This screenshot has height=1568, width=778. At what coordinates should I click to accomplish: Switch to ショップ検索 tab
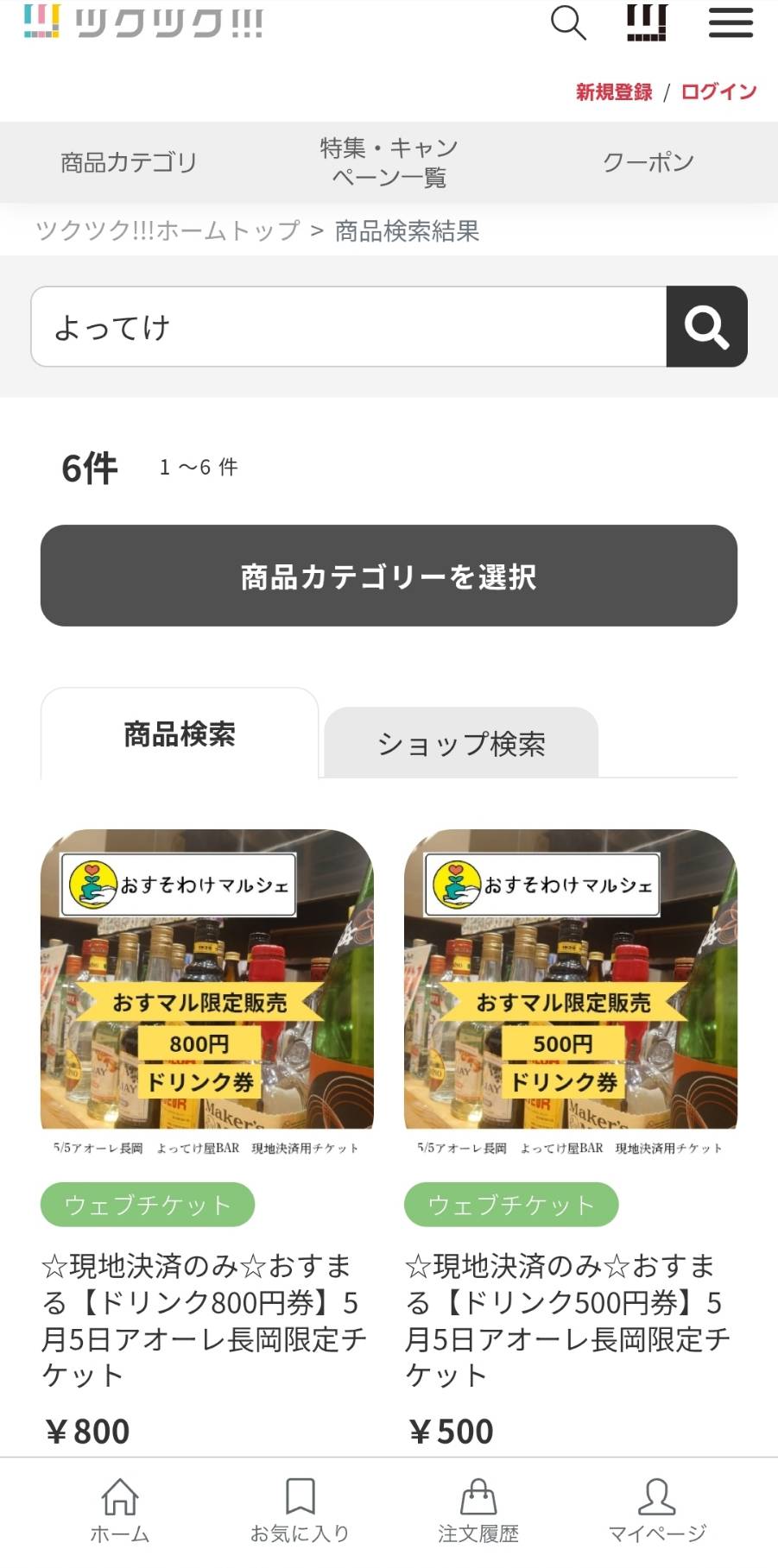[461, 743]
